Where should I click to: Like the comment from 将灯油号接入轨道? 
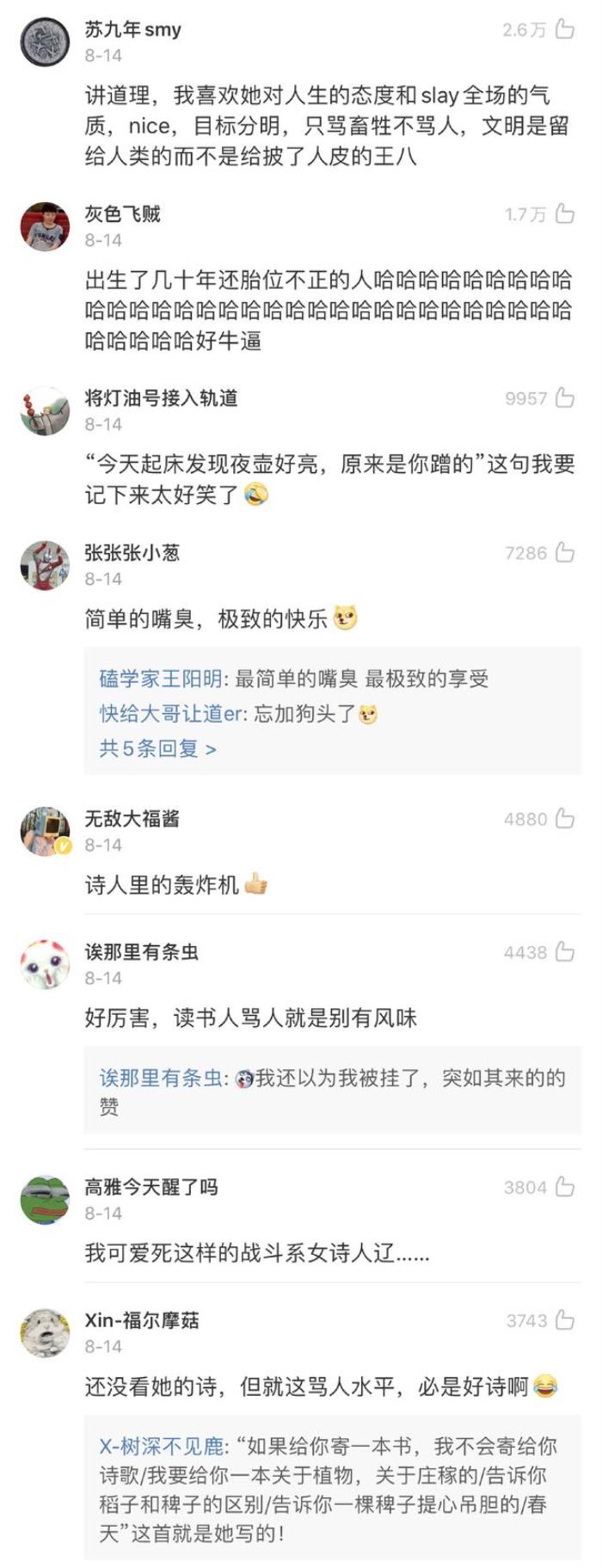tap(564, 397)
